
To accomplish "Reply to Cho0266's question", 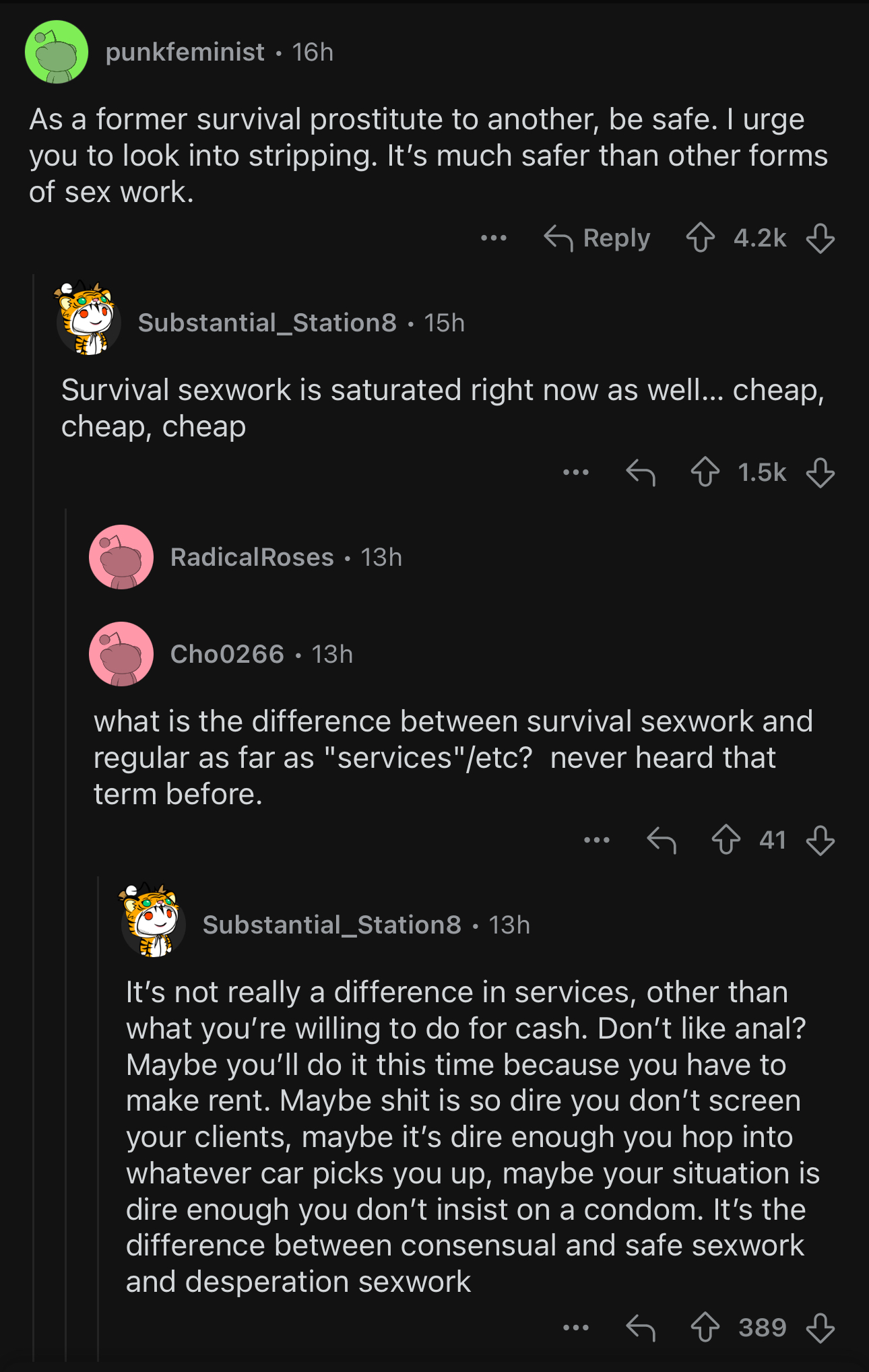I will click(661, 840).
